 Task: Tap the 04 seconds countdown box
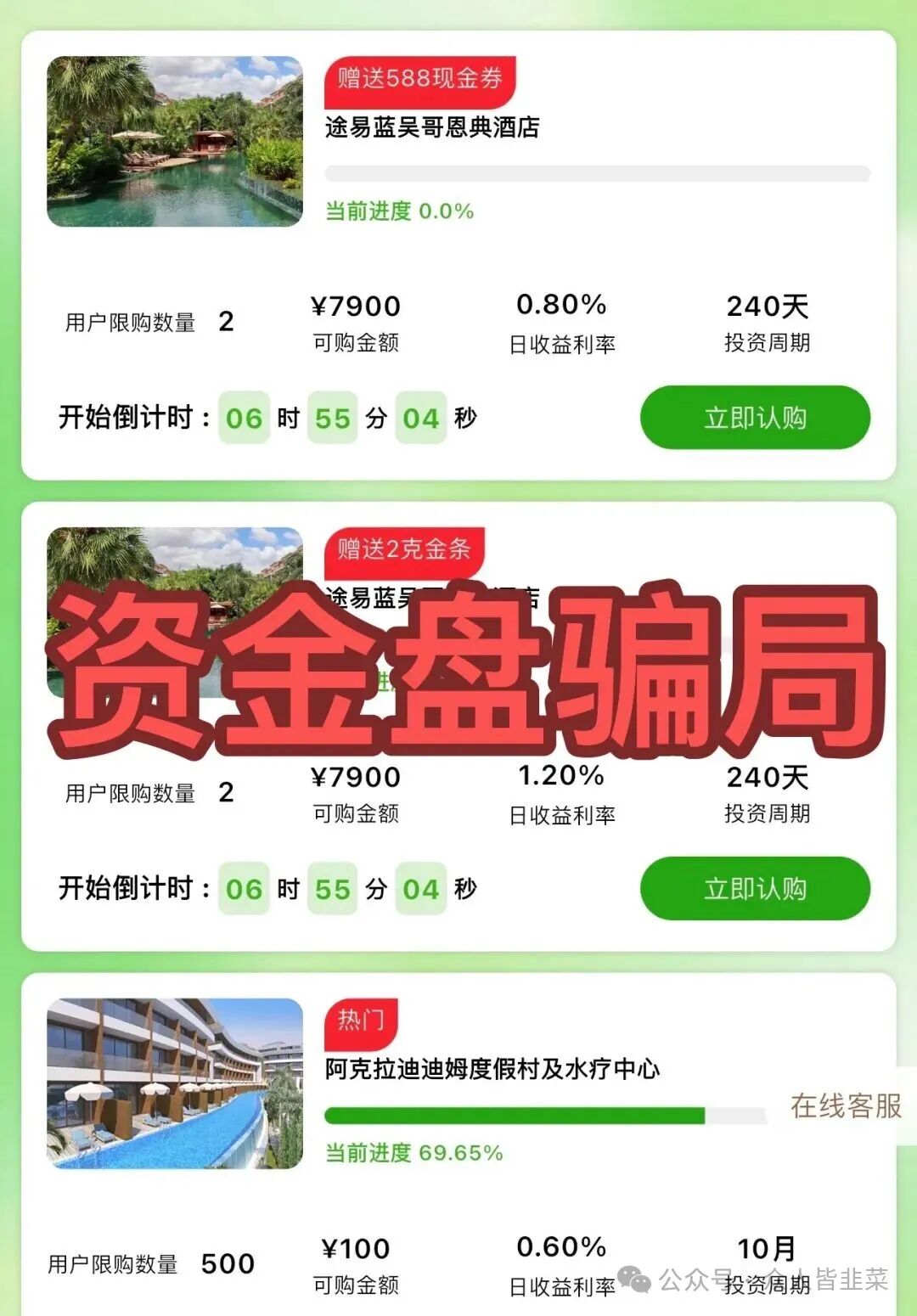click(422, 418)
